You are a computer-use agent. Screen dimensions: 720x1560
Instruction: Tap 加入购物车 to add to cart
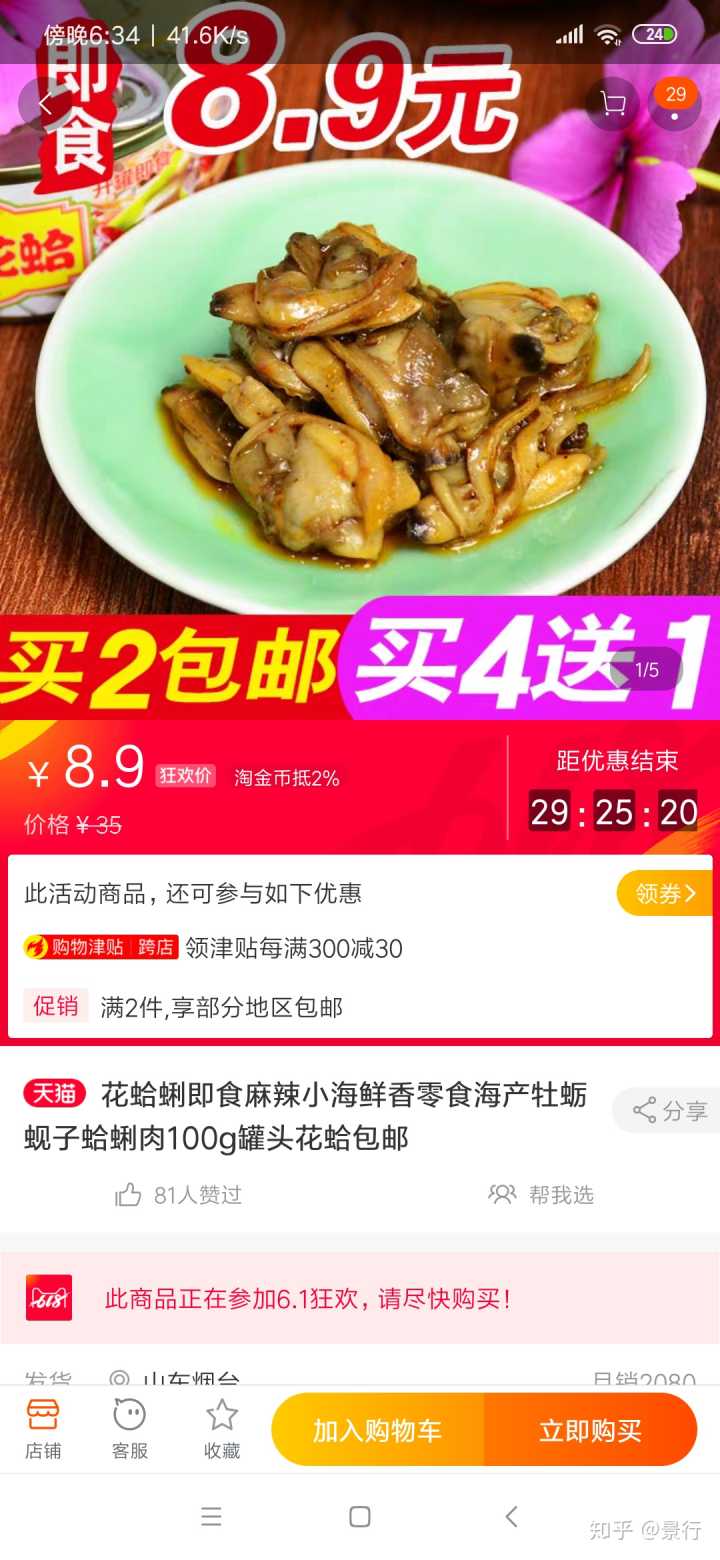click(x=377, y=1430)
